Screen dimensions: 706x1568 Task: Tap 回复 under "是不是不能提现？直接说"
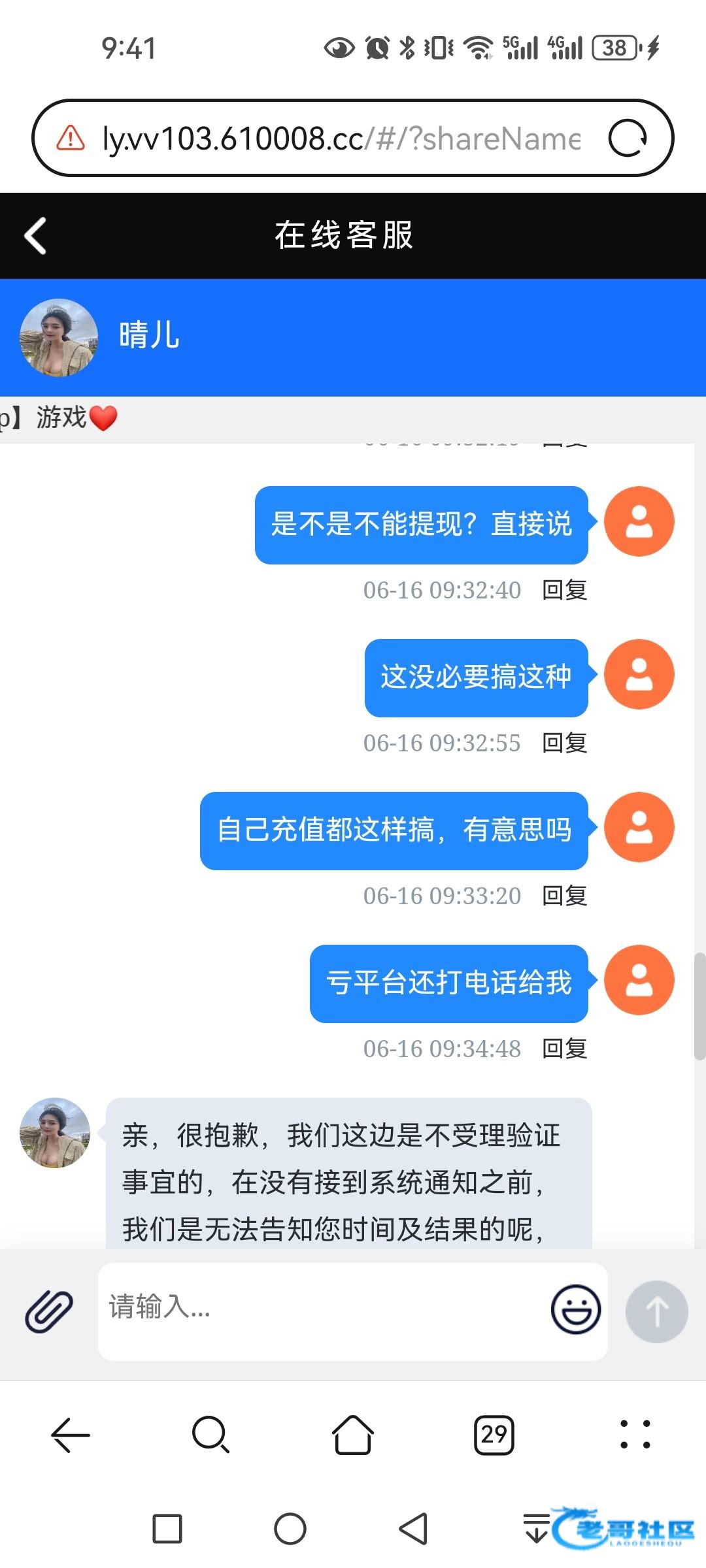pyautogui.click(x=564, y=590)
